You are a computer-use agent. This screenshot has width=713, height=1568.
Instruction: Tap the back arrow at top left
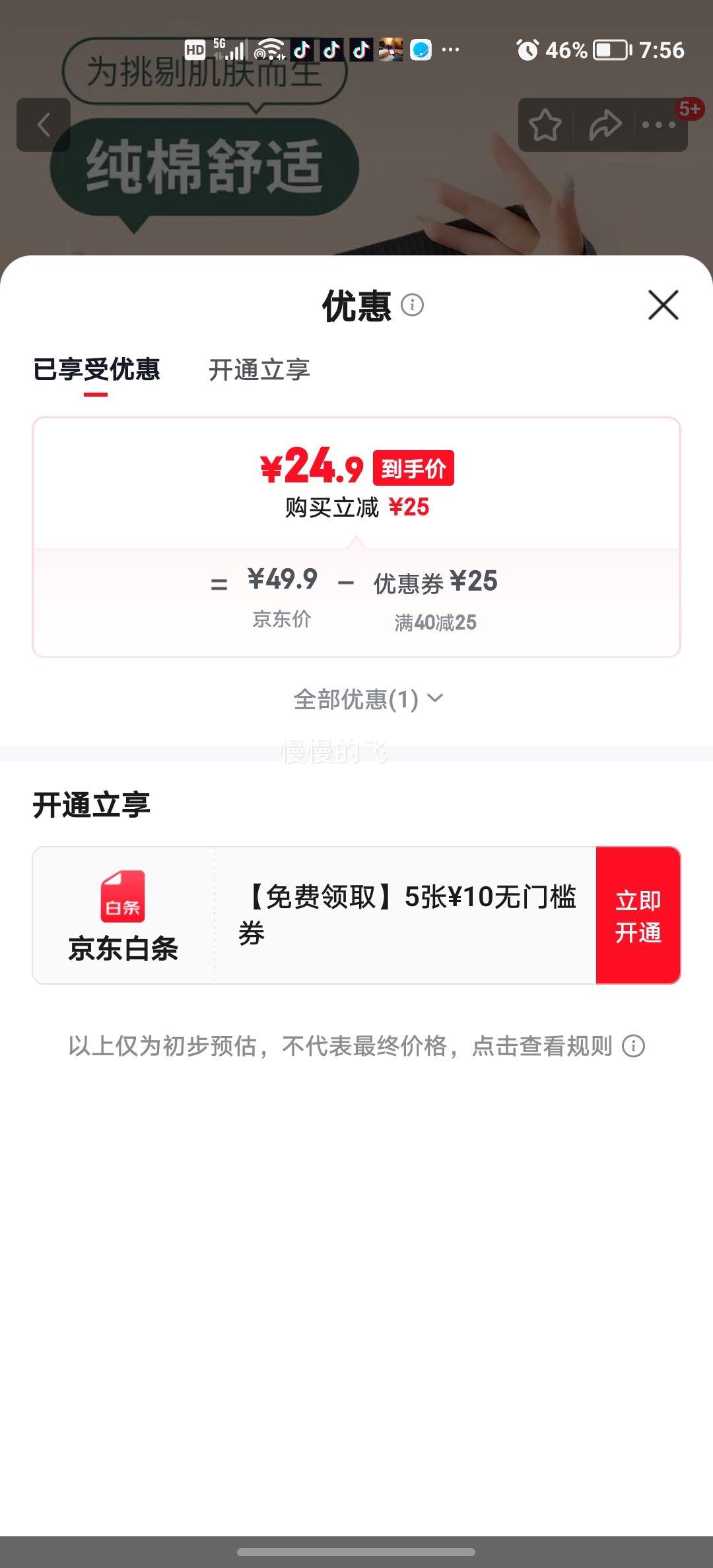[44, 125]
